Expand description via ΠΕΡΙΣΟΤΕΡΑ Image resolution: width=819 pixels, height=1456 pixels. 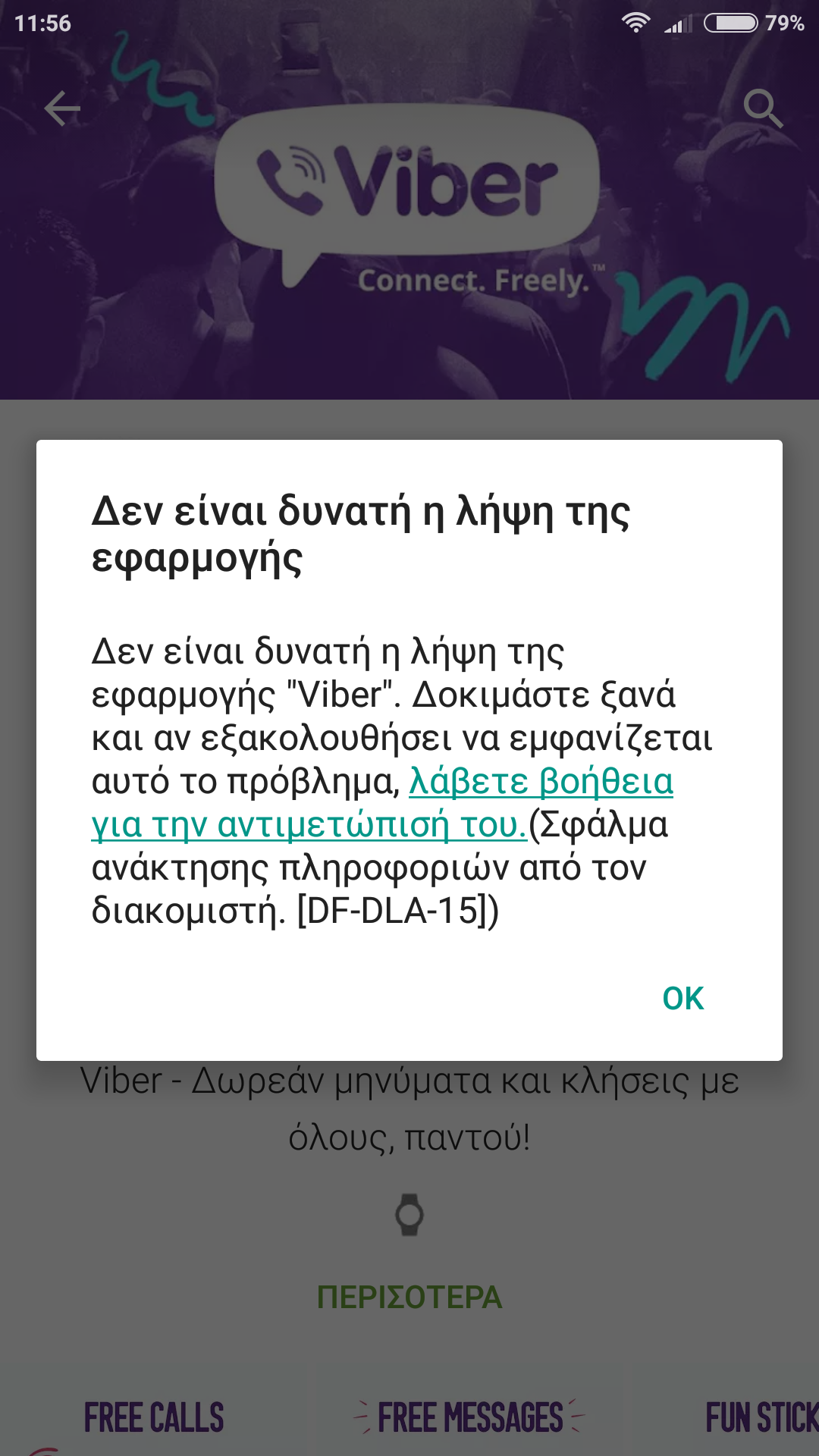[x=409, y=1297]
